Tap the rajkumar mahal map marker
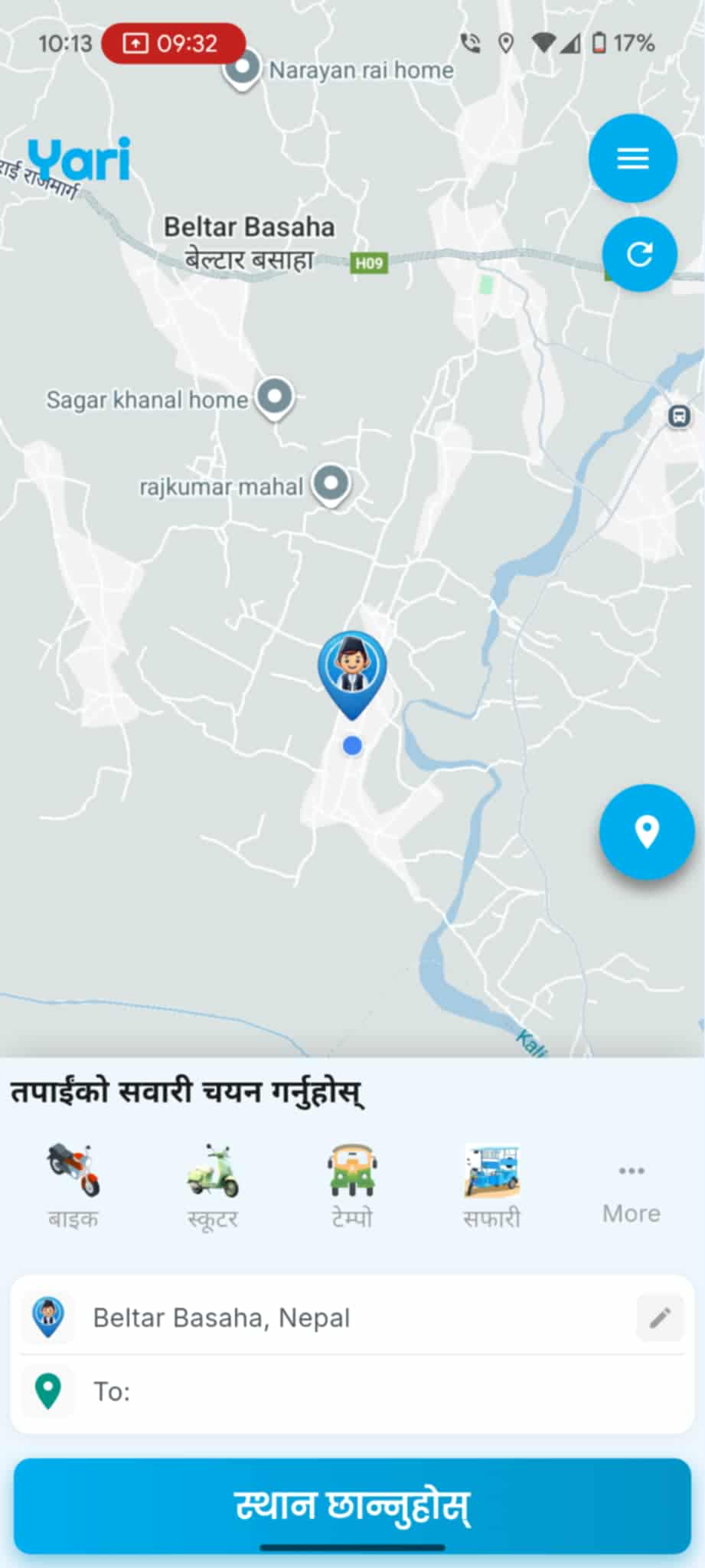The width and height of the screenshot is (705, 1568). point(331,484)
